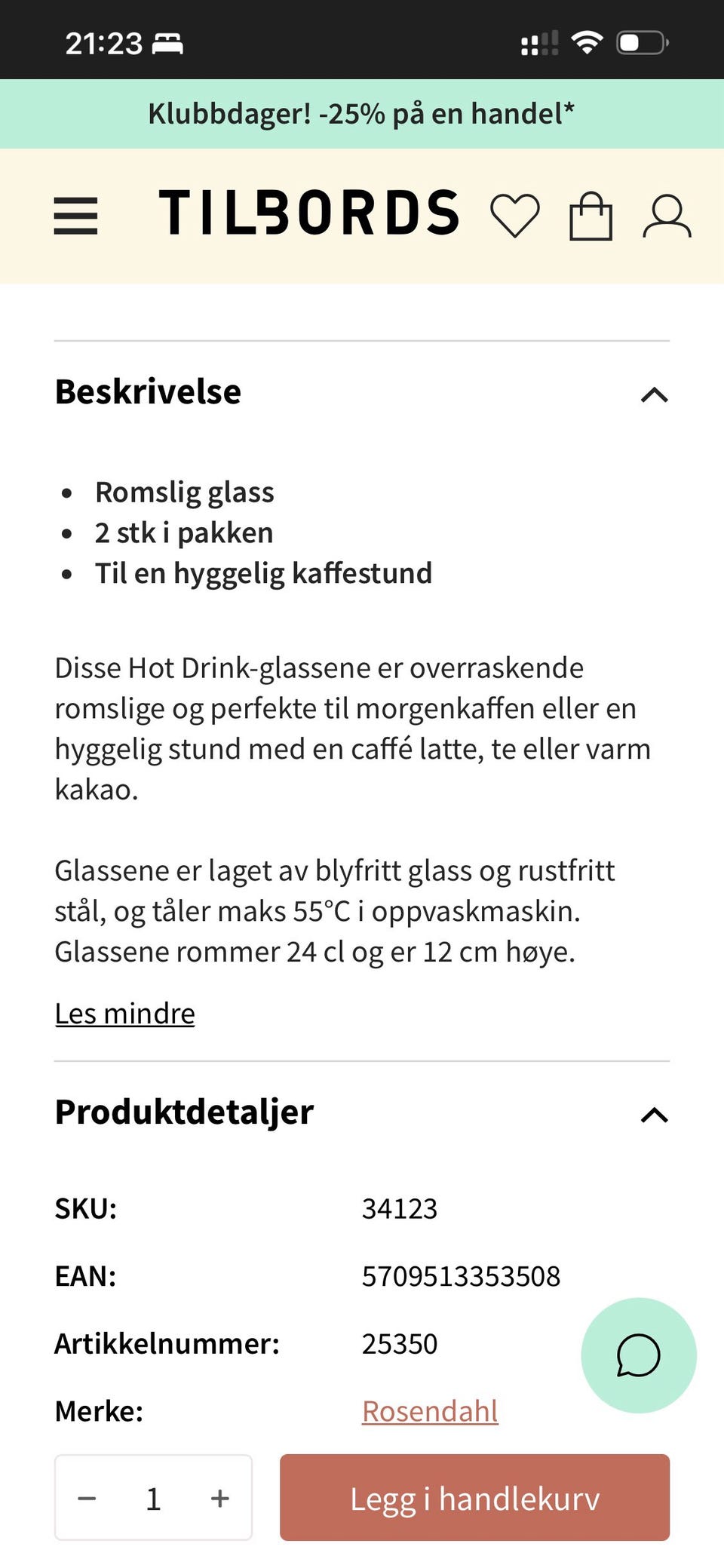
Task: Click the quantity value field
Action: point(153,1498)
